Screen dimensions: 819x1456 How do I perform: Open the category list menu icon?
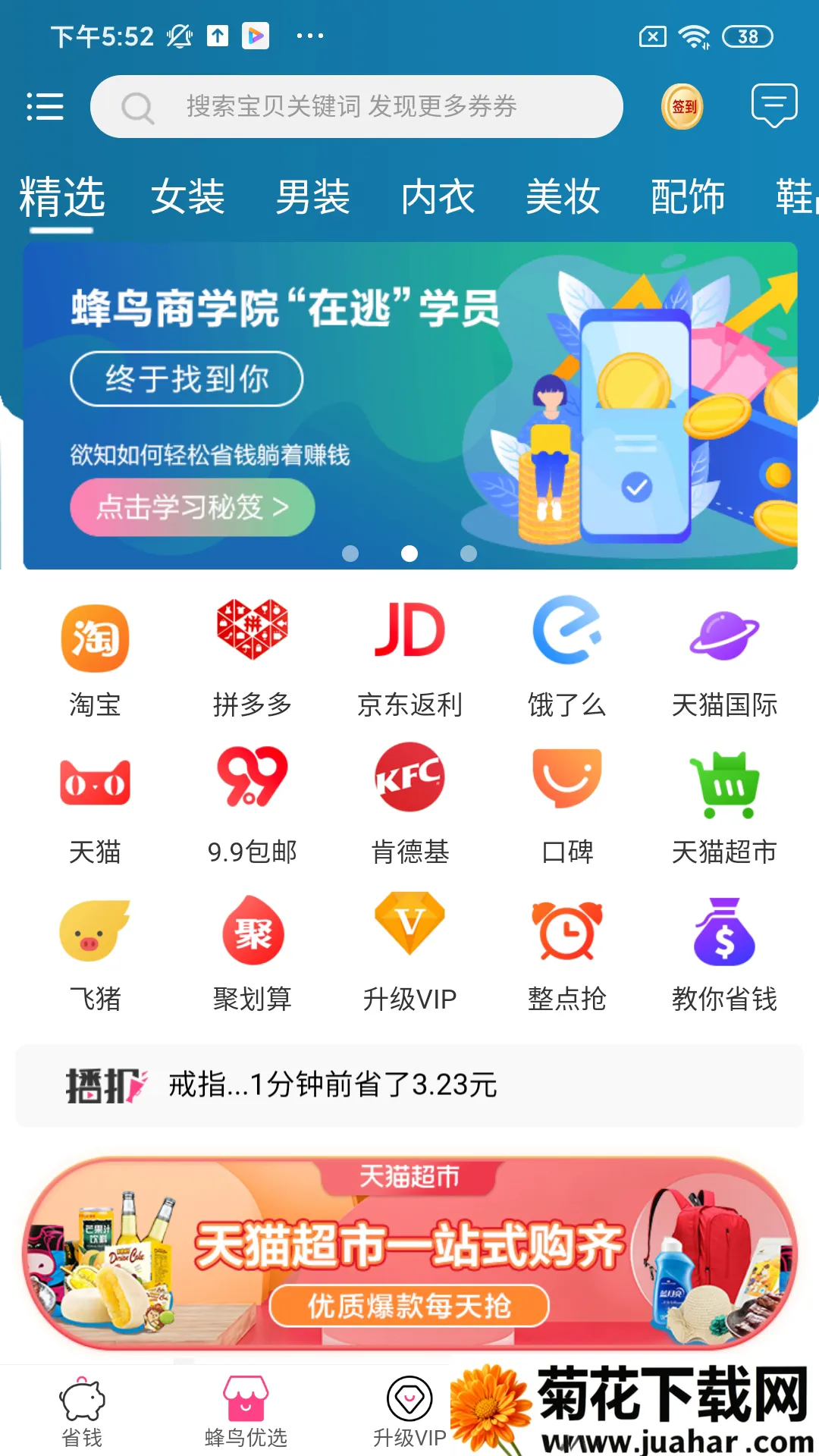pos(45,106)
